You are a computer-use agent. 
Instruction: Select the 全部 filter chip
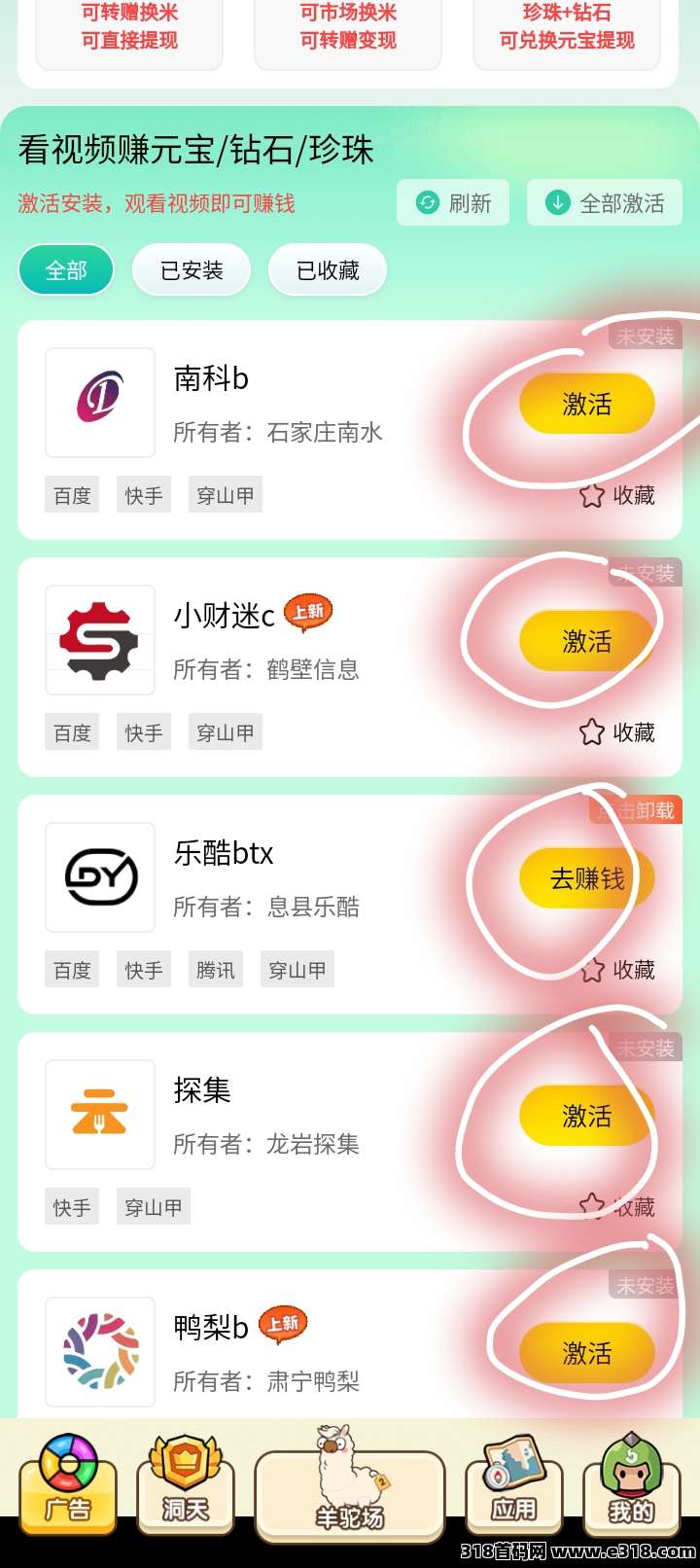(x=66, y=270)
